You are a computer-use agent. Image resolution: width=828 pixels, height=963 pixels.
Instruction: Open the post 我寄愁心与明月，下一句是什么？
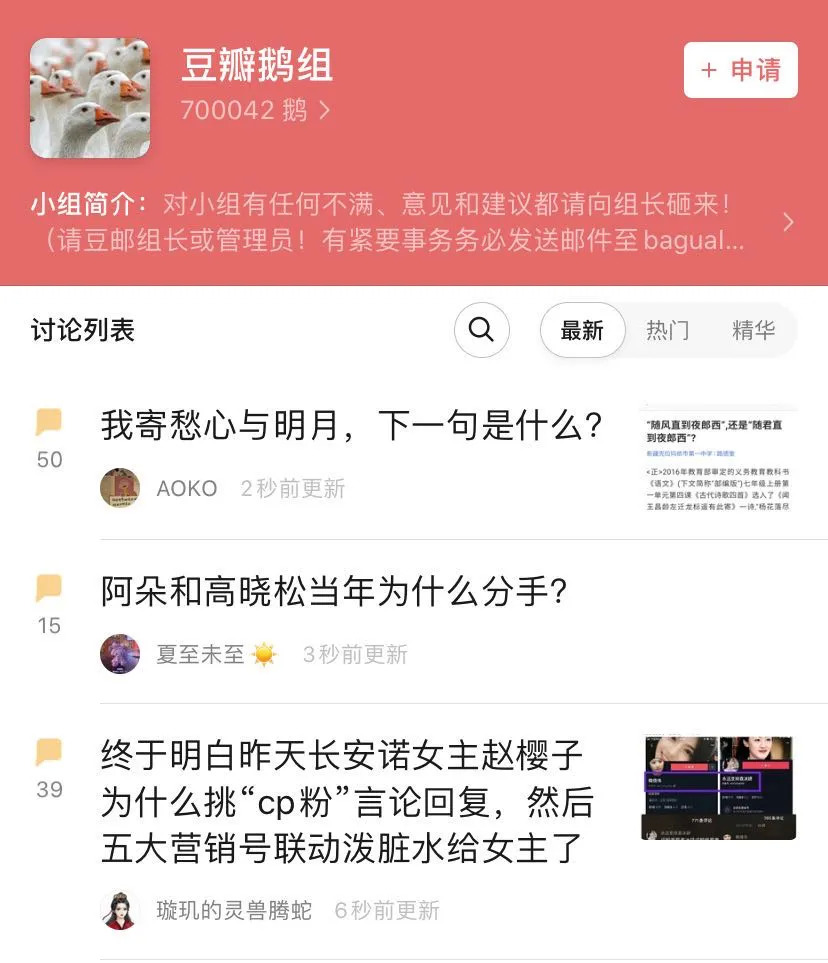pyautogui.click(x=351, y=427)
